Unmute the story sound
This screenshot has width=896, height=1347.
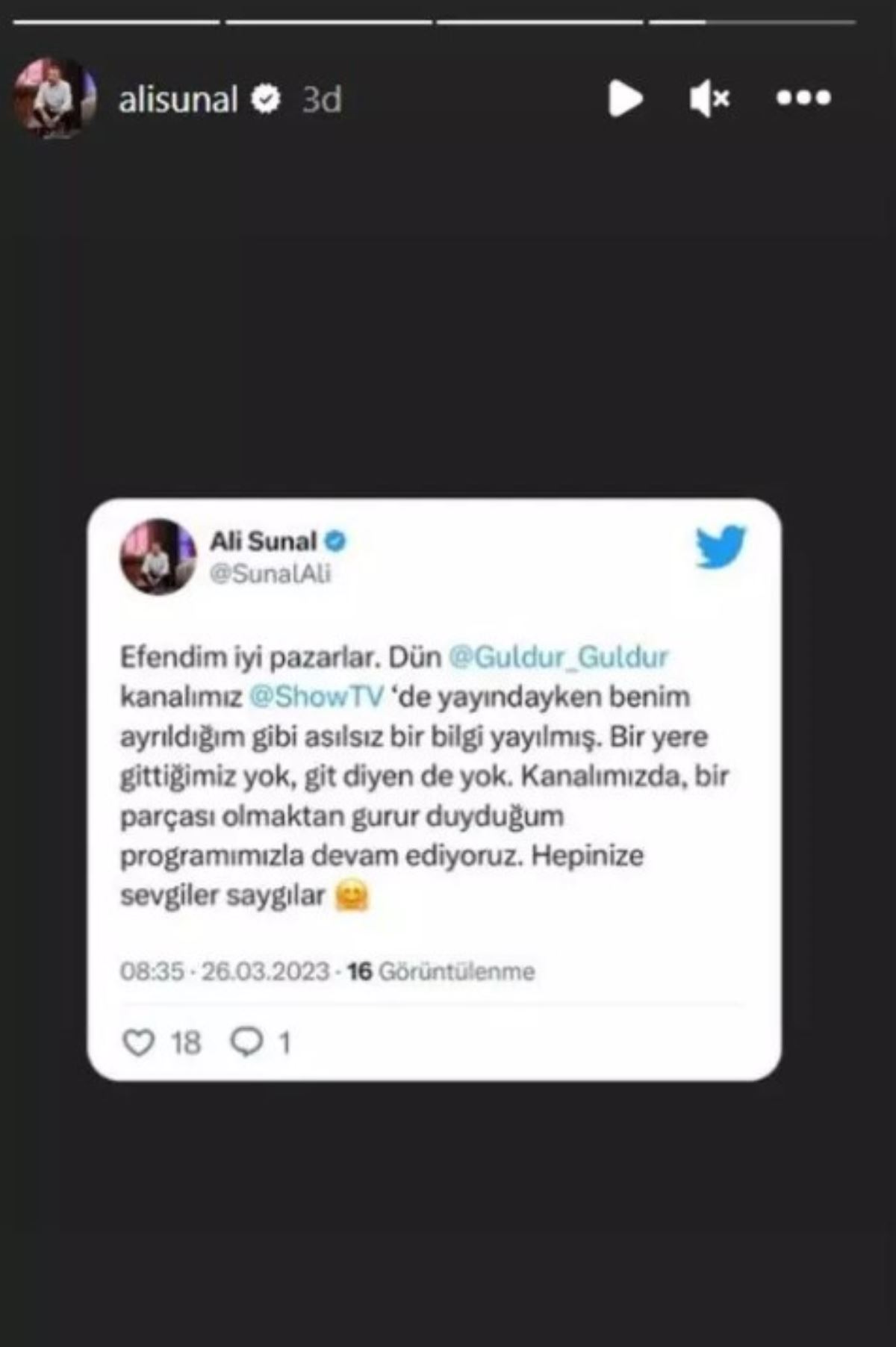click(709, 99)
